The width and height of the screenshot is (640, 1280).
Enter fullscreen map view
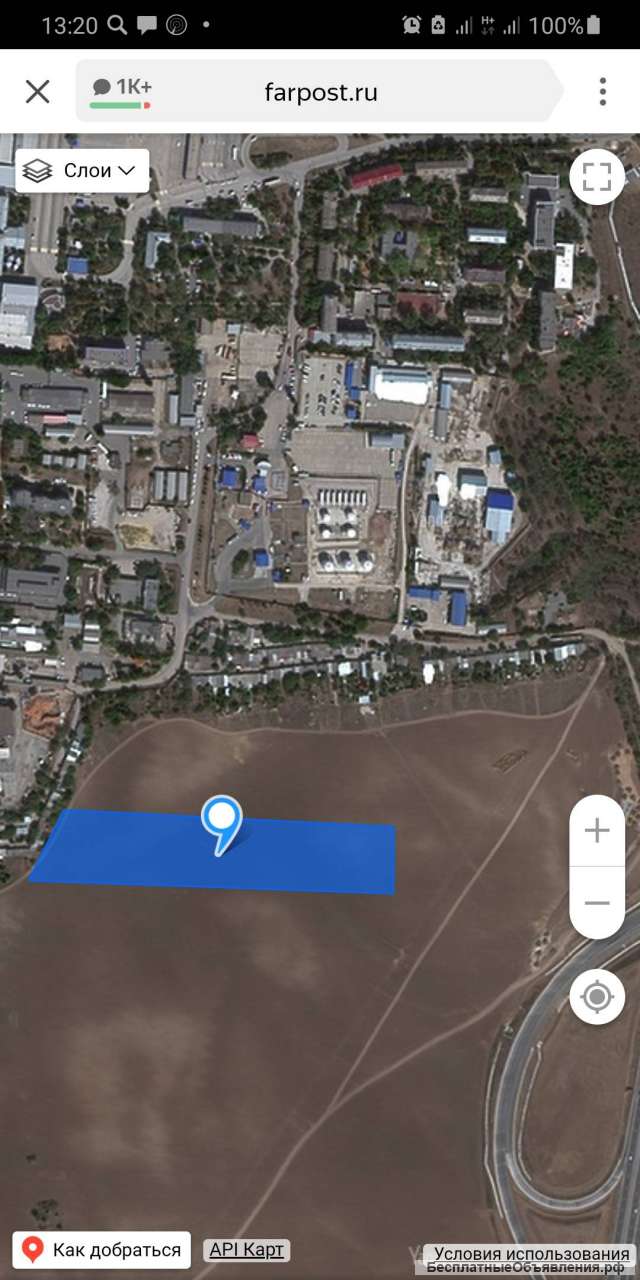597,178
